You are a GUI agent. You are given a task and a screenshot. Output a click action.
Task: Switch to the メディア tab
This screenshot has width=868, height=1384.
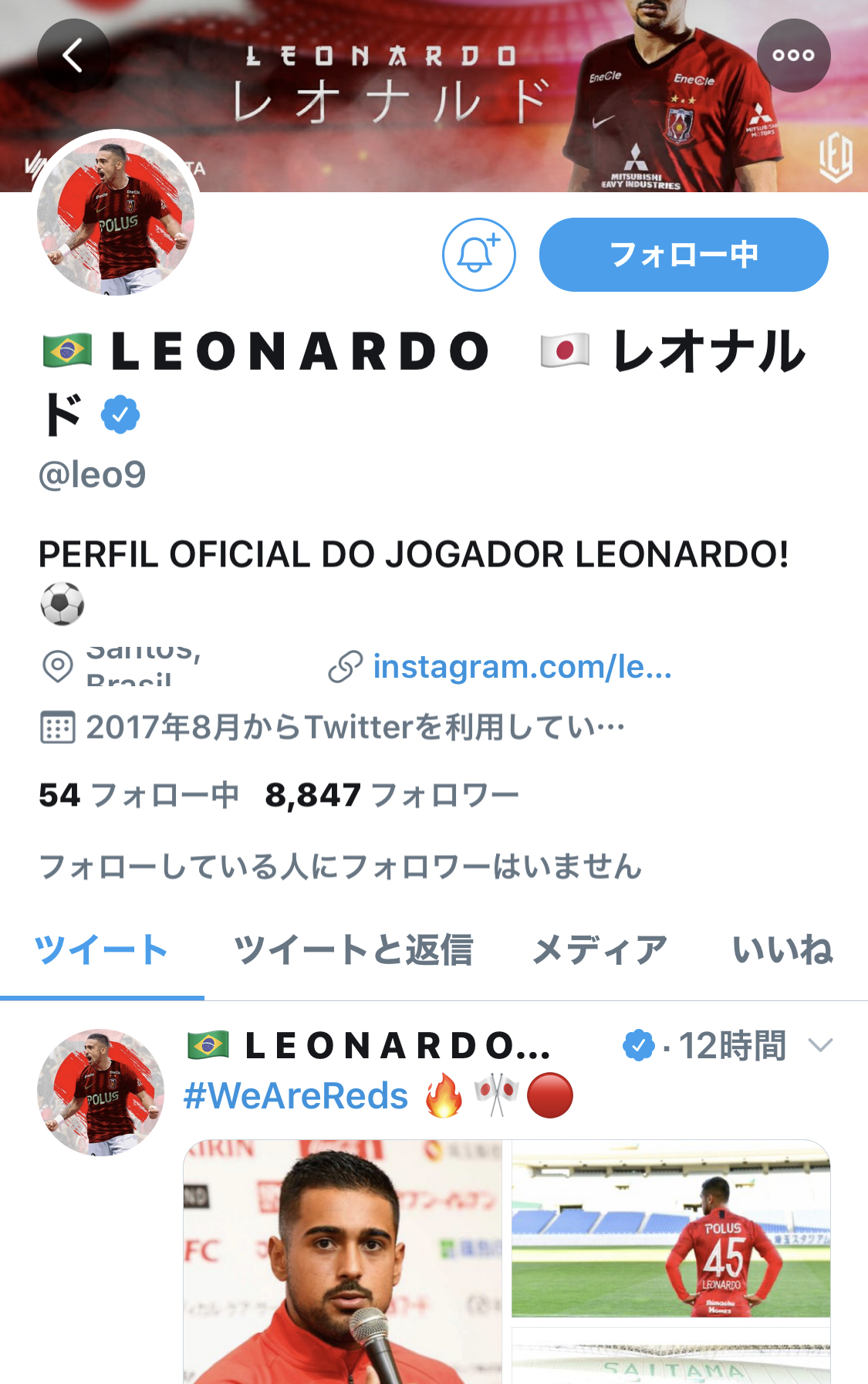599,949
